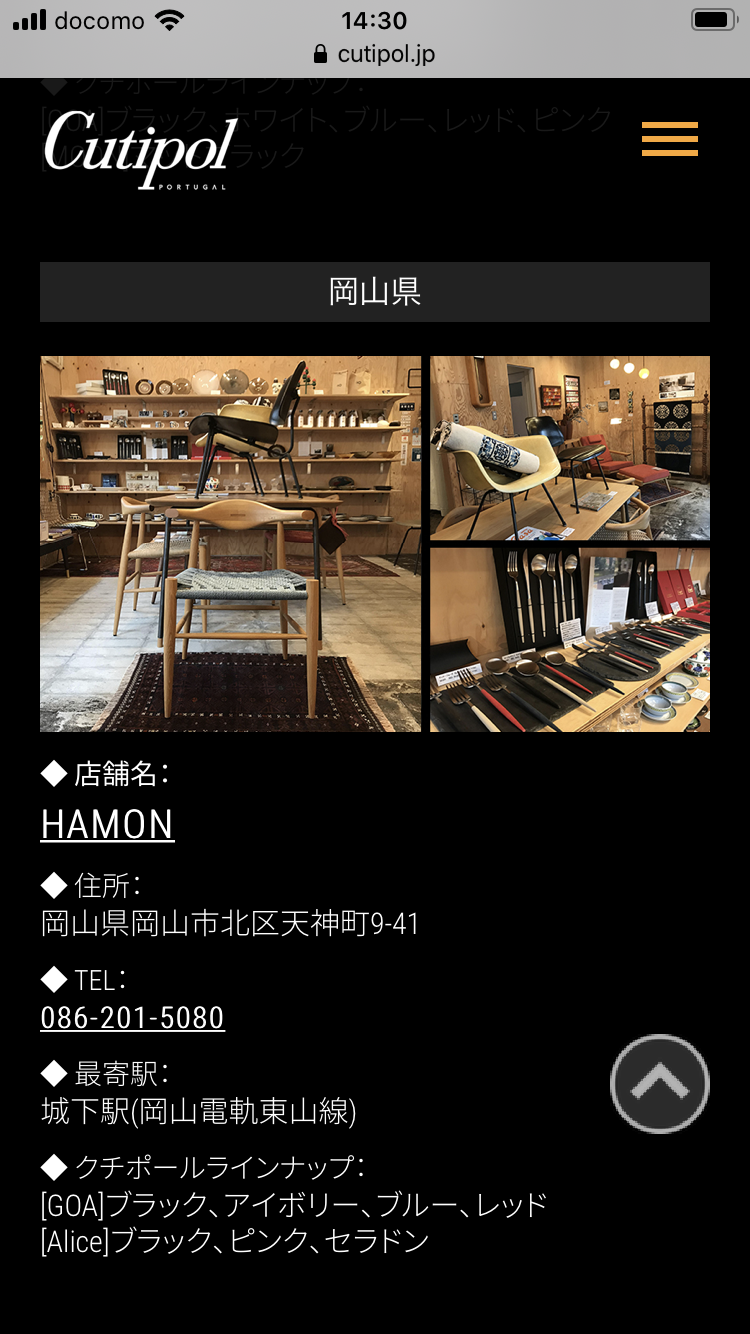Call the number 086-201-5080
The image size is (750, 1334).
coord(132,1018)
